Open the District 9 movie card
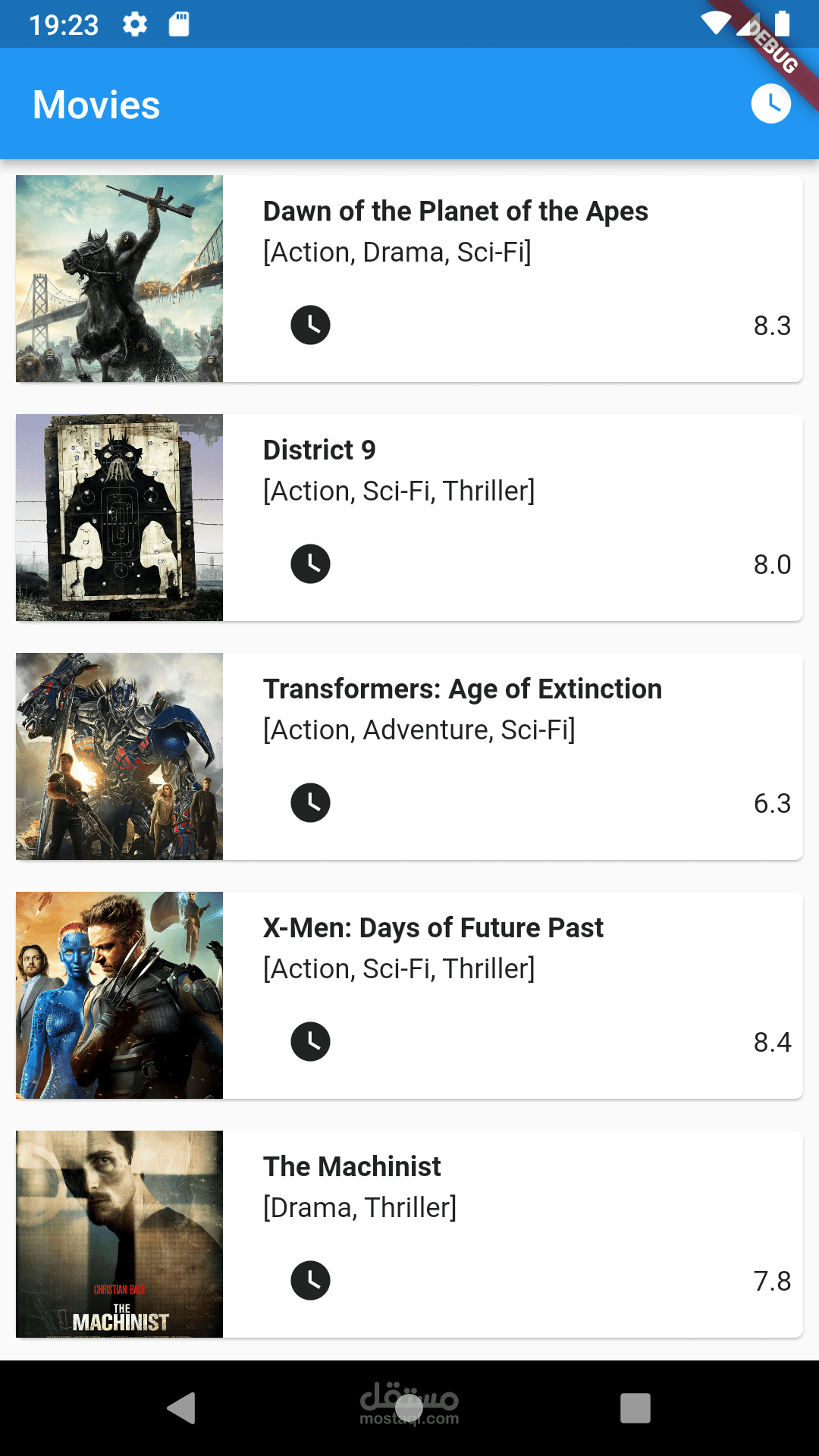 click(x=319, y=450)
